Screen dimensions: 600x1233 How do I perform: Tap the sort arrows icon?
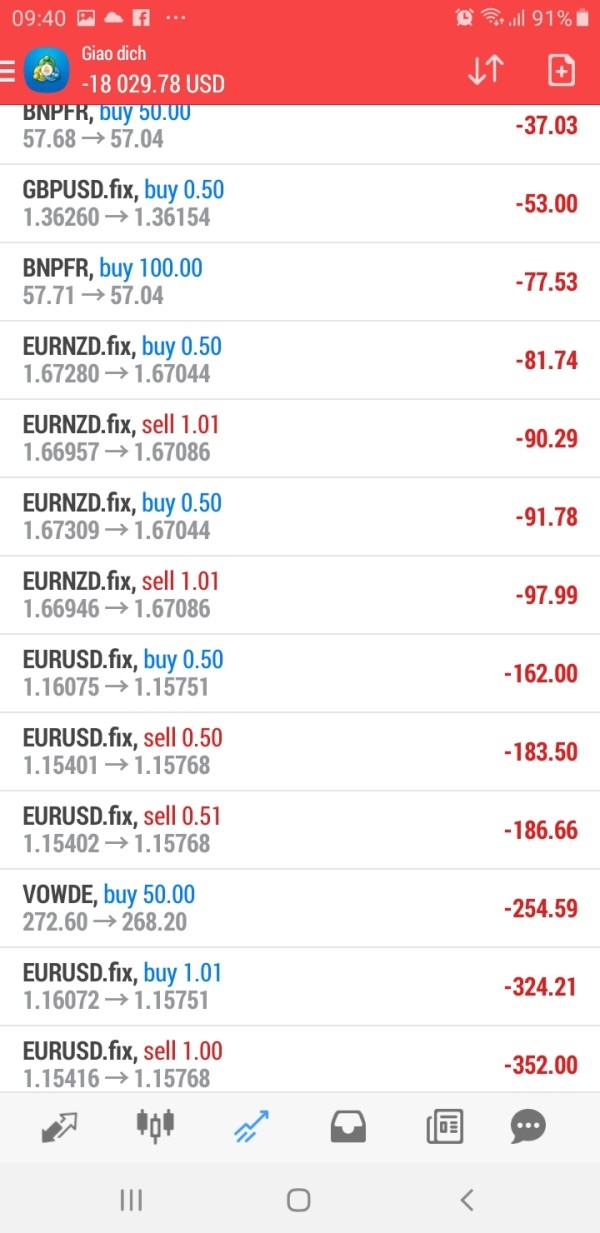point(485,70)
